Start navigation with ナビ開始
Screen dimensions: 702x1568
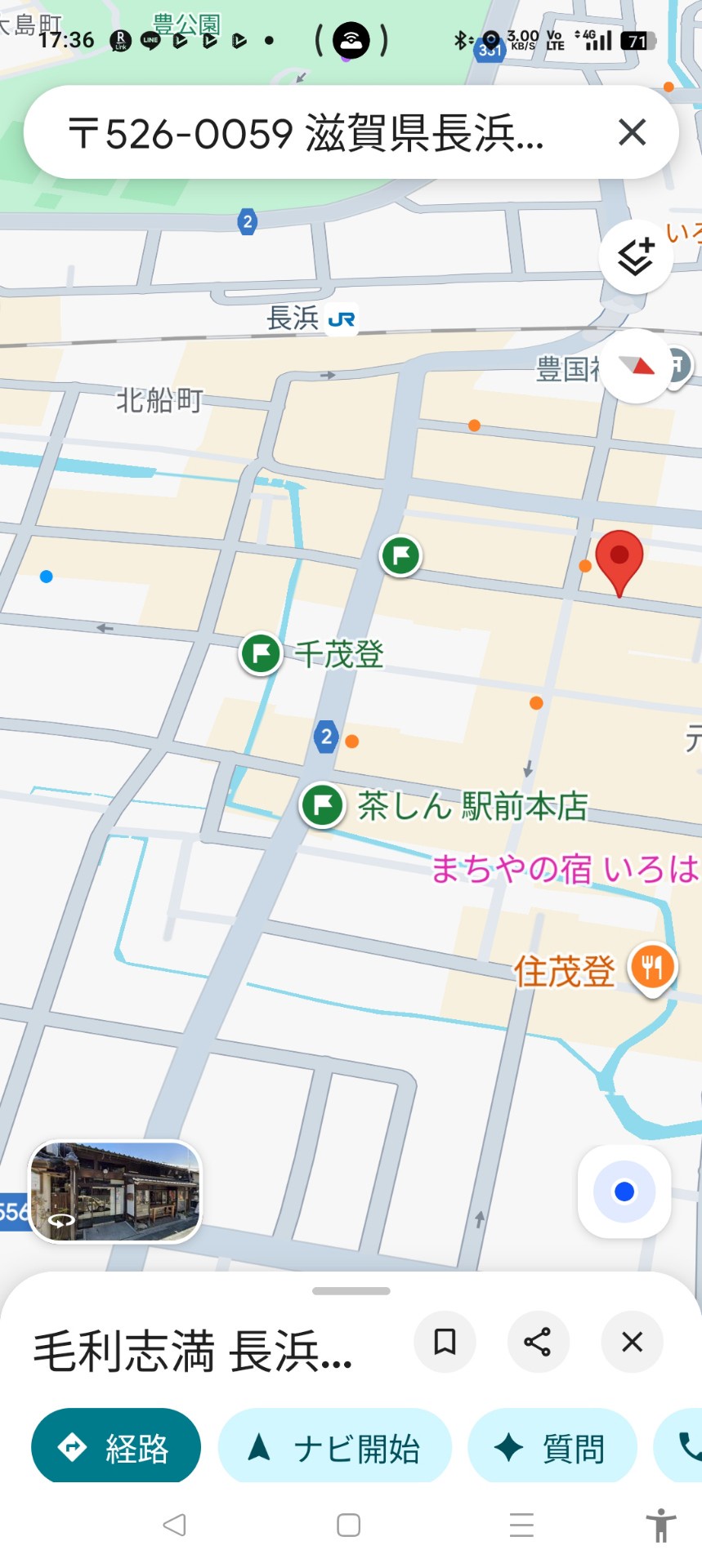coord(334,1448)
